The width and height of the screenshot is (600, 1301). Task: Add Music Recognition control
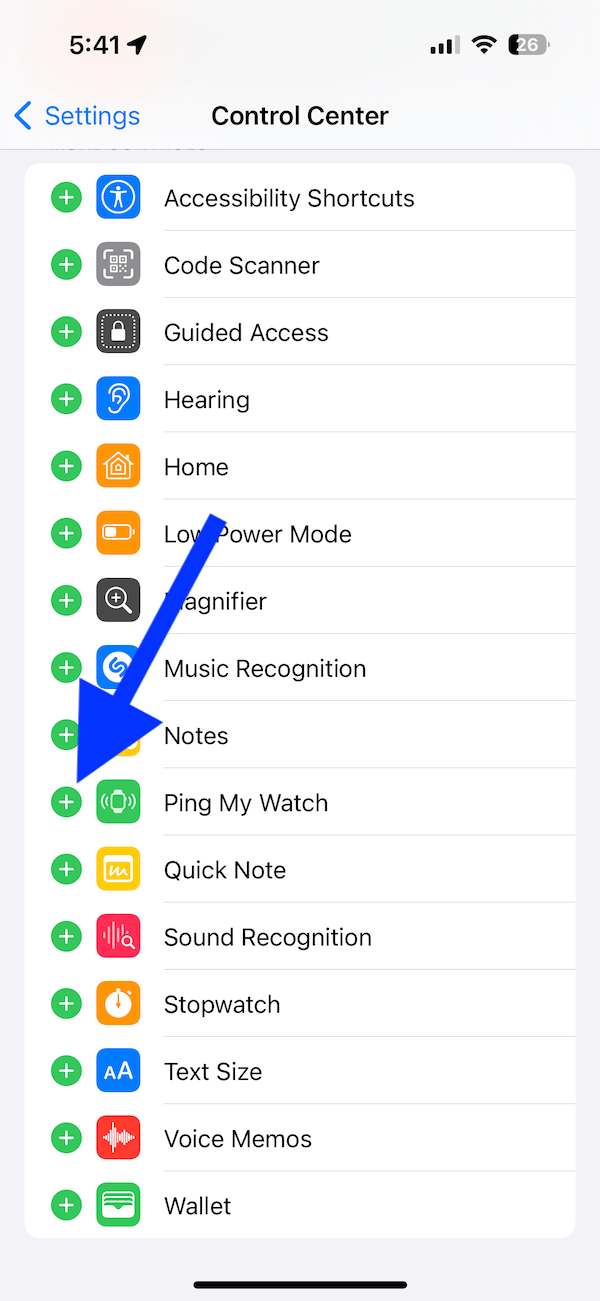[66, 667]
